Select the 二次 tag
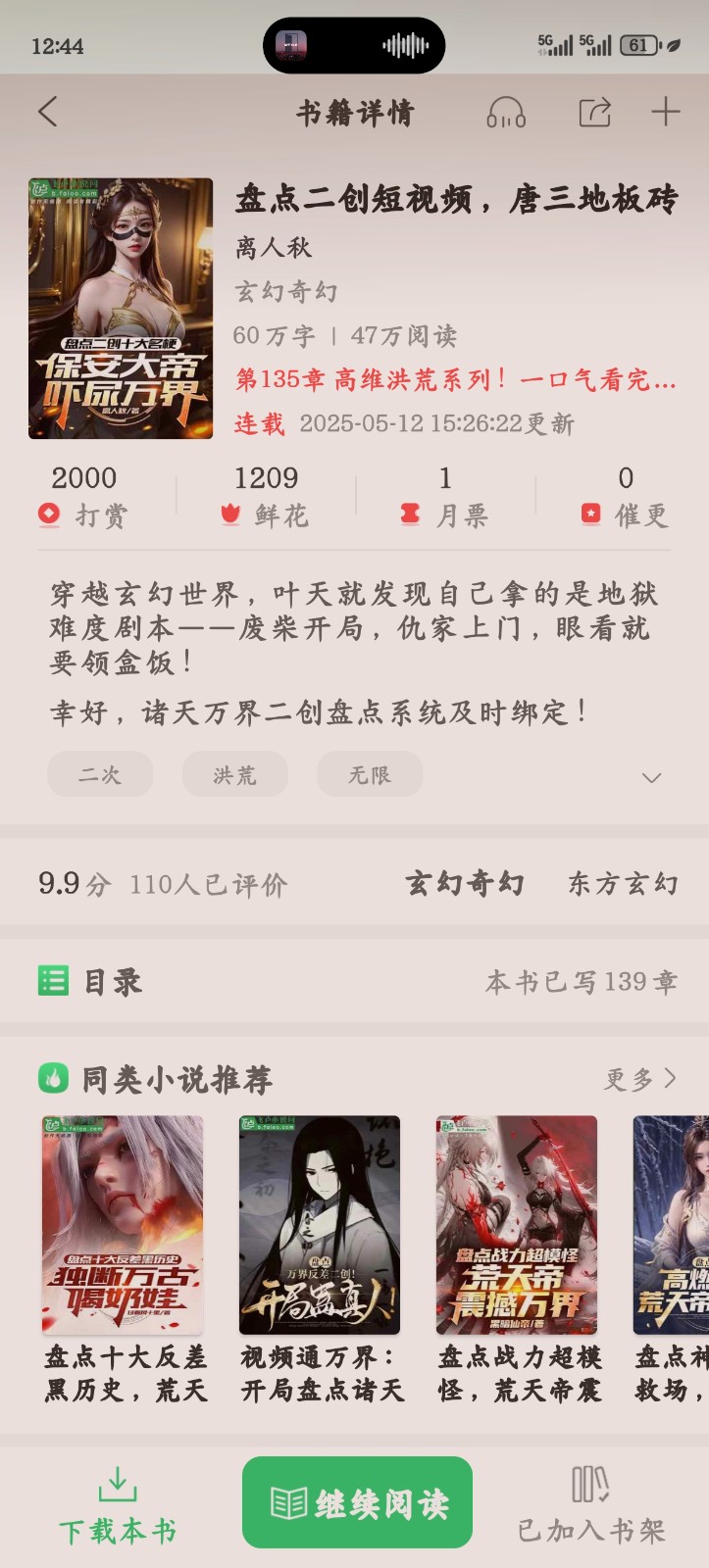Screen dimensions: 709x1568 (x=100, y=774)
